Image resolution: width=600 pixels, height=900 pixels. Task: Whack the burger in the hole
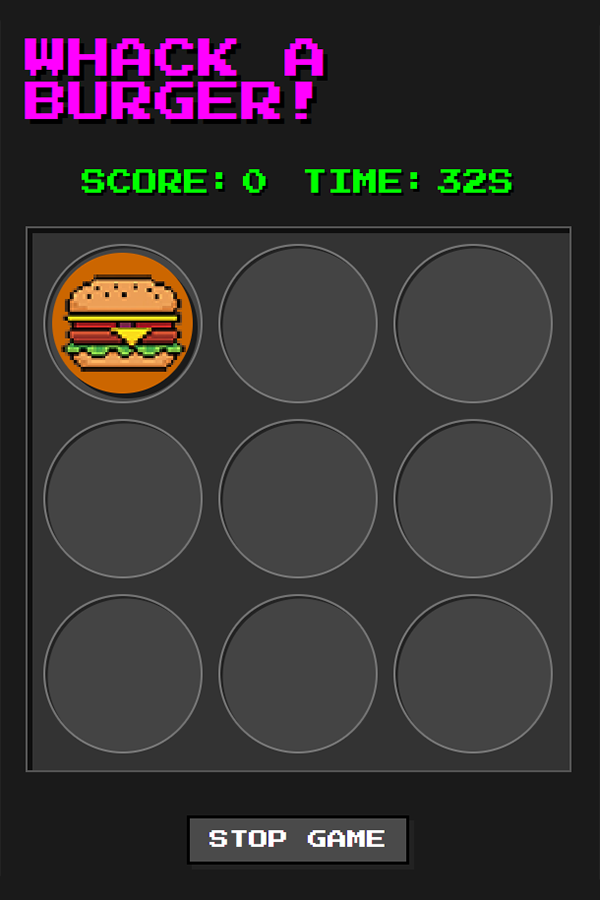click(x=123, y=322)
